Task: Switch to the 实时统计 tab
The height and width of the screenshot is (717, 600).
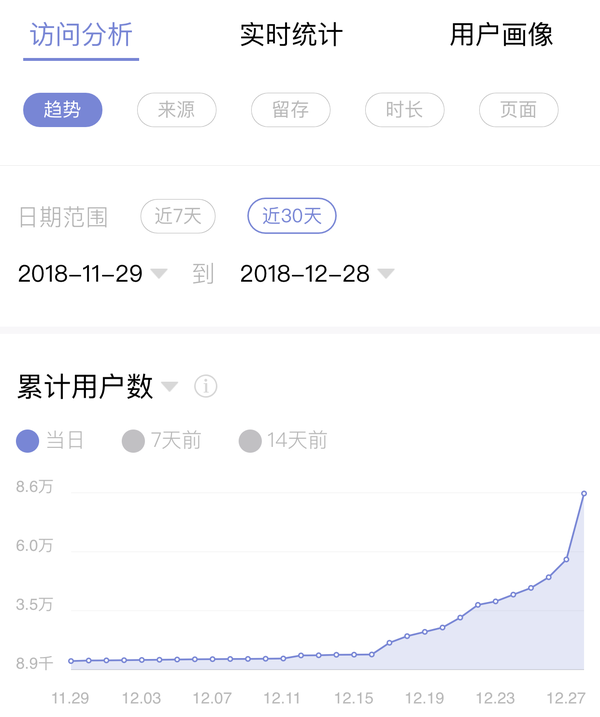Action: pyautogui.click(x=291, y=36)
